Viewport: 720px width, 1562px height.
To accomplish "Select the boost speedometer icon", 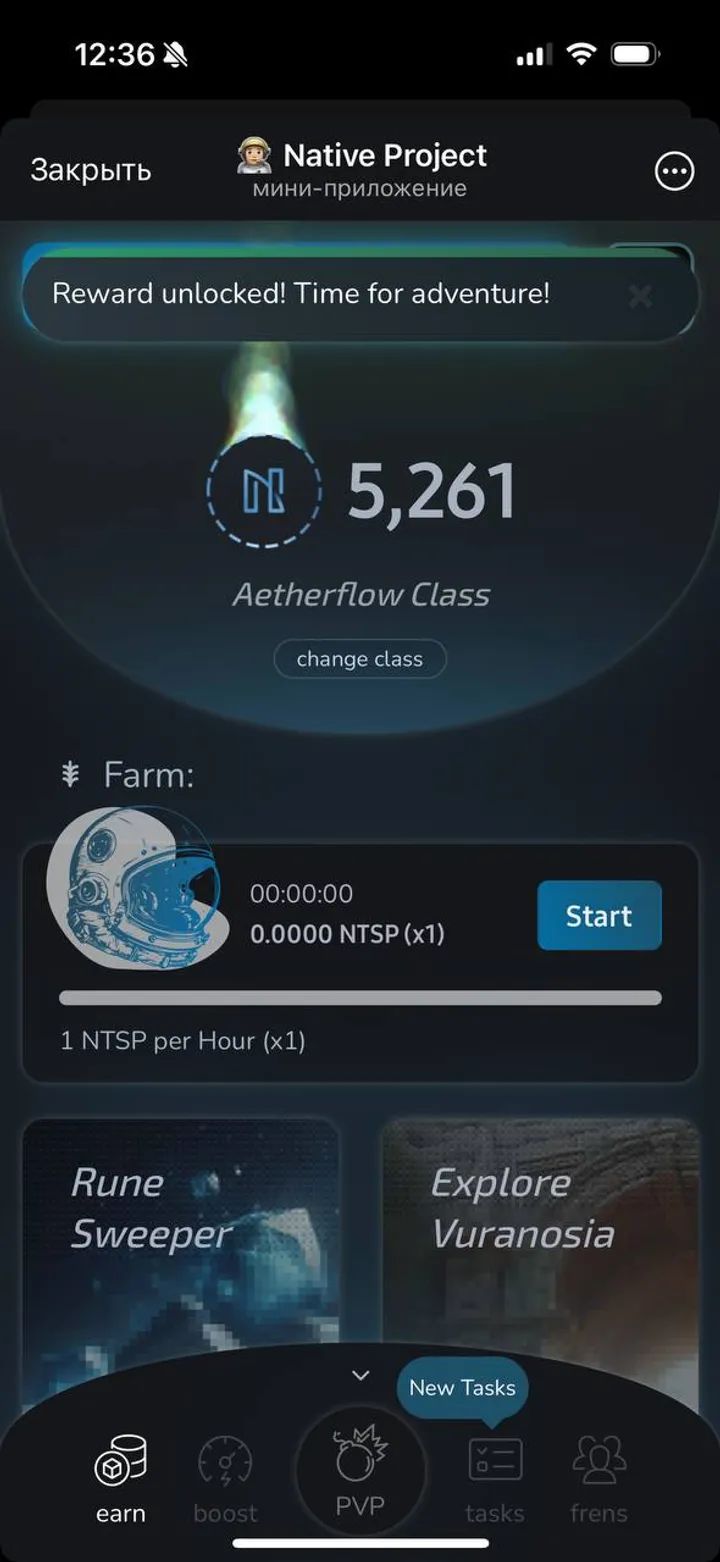I will pyautogui.click(x=225, y=1459).
